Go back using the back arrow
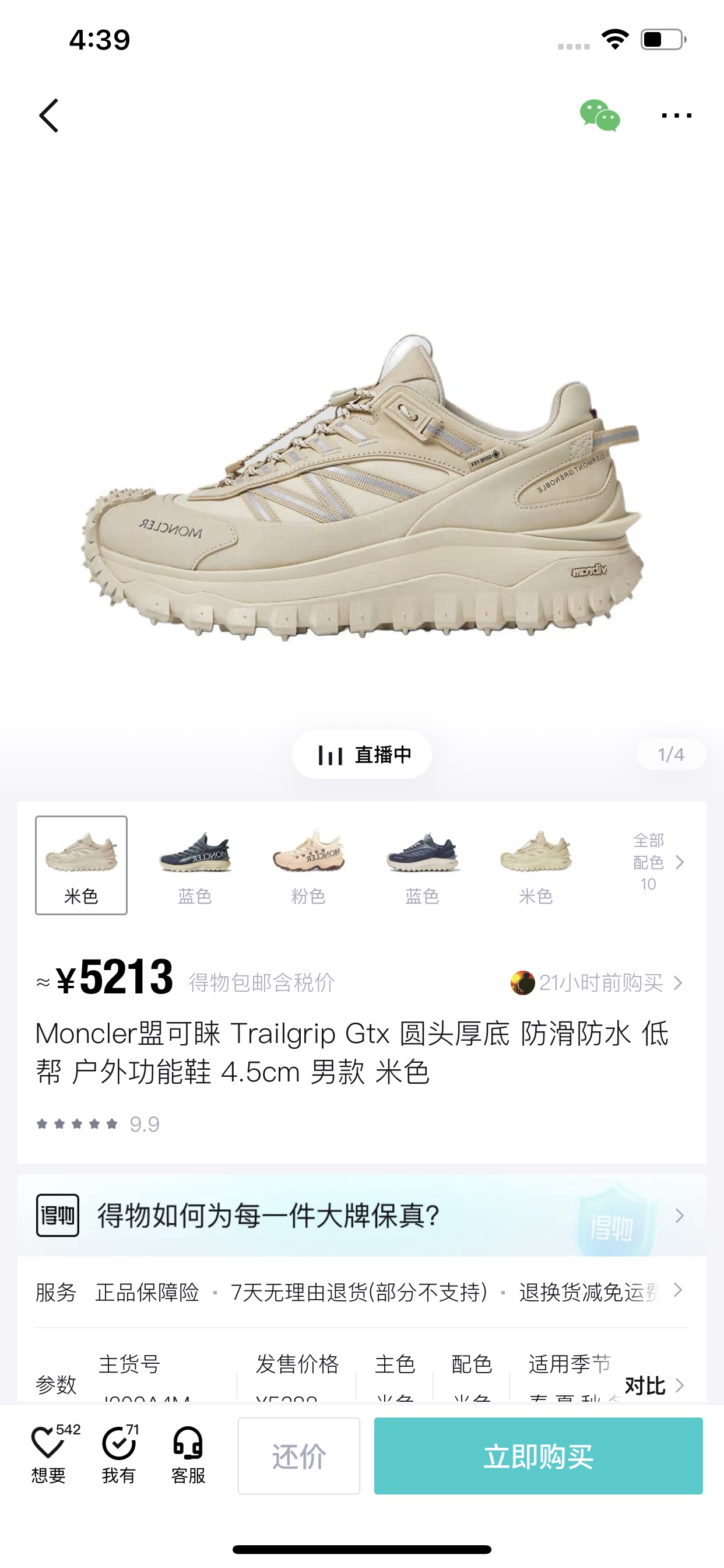Viewport: 724px width, 1568px height. click(x=48, y=116)
